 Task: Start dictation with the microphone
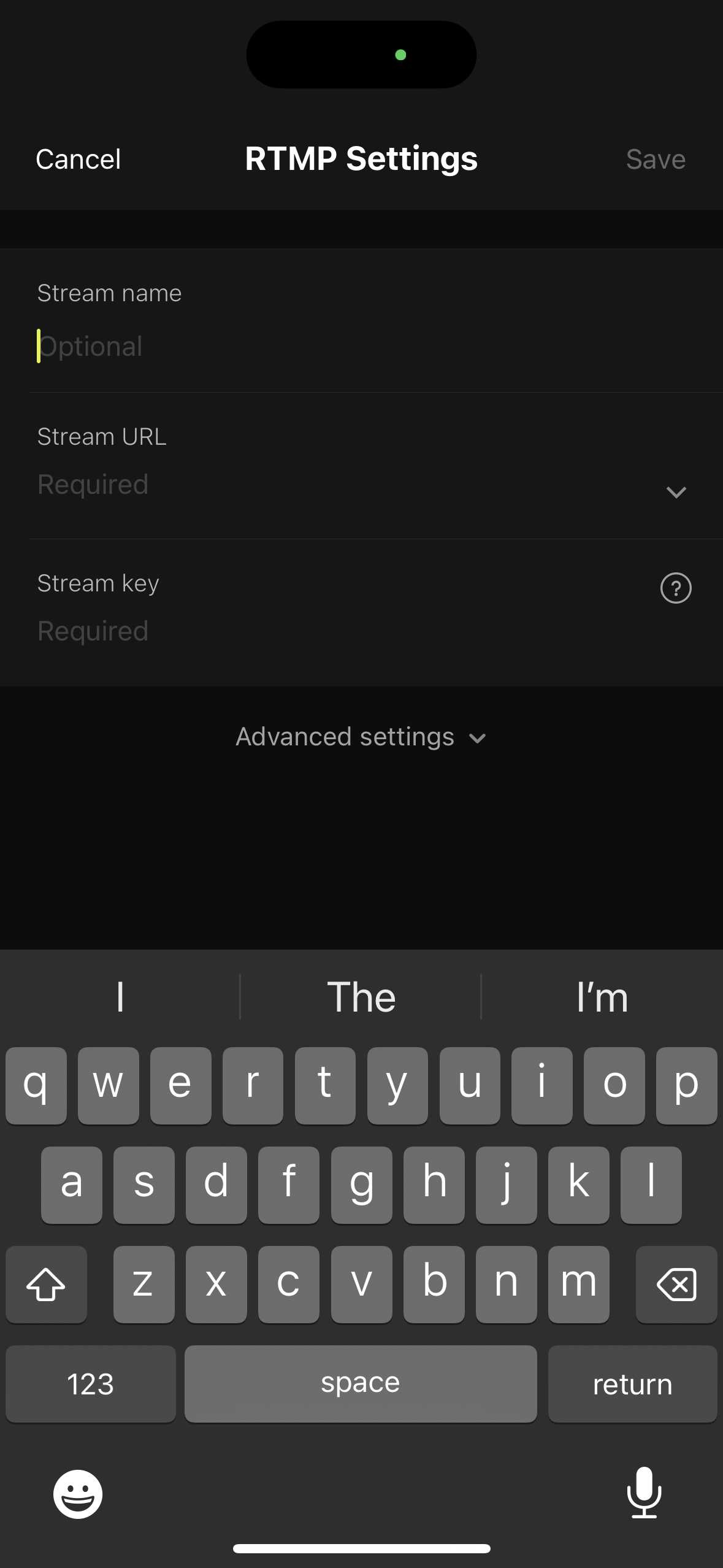pyautogui.click(x=644, y=1493)
